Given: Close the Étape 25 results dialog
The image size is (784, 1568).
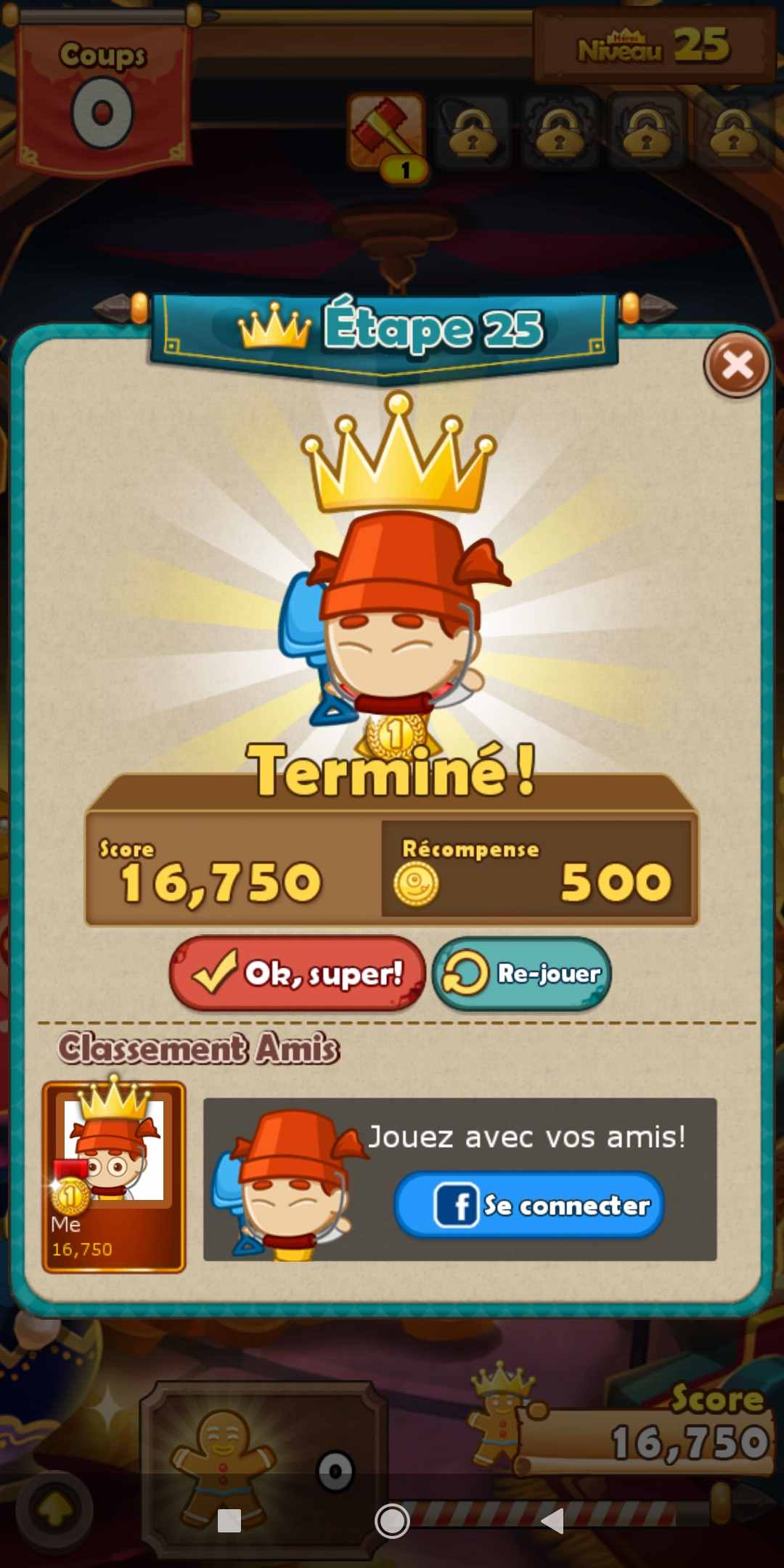Looking at the screenshot, I should pos(736,365).
